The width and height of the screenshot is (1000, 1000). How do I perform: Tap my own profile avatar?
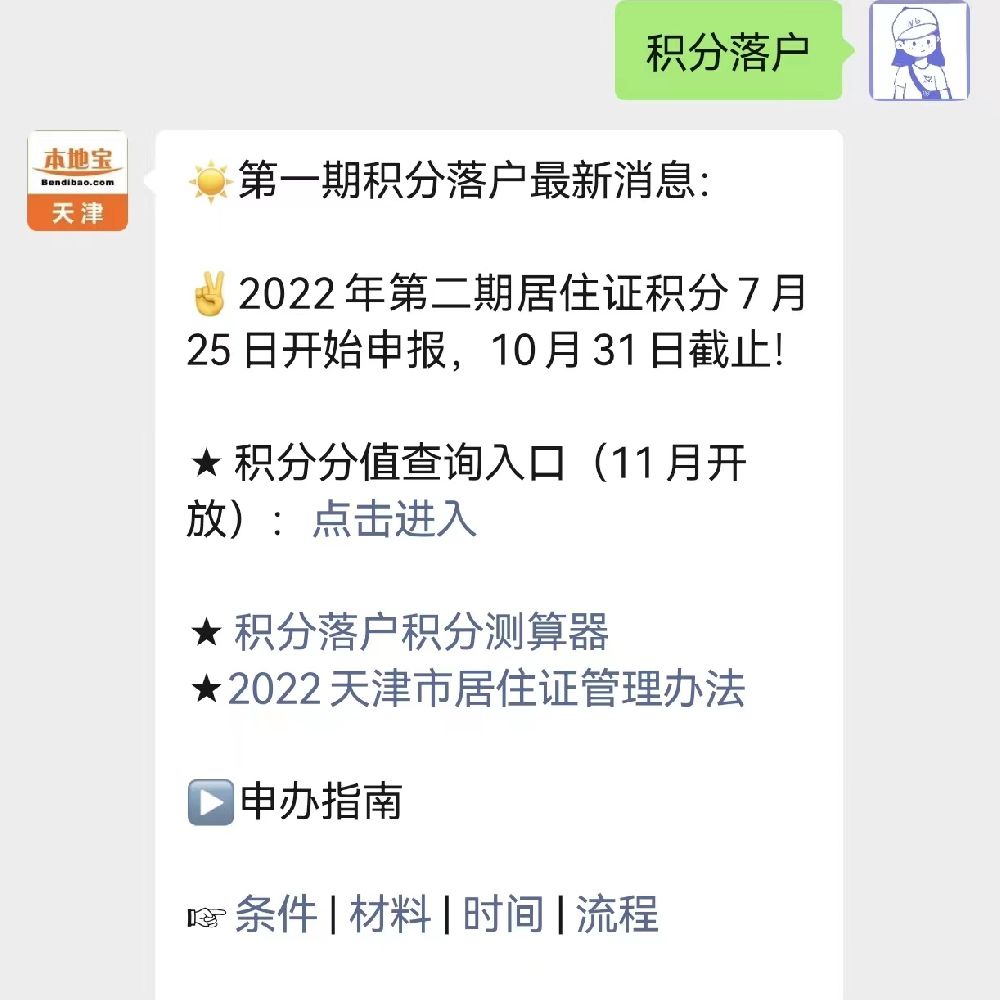pyautogui.click(x=919, y=51)
